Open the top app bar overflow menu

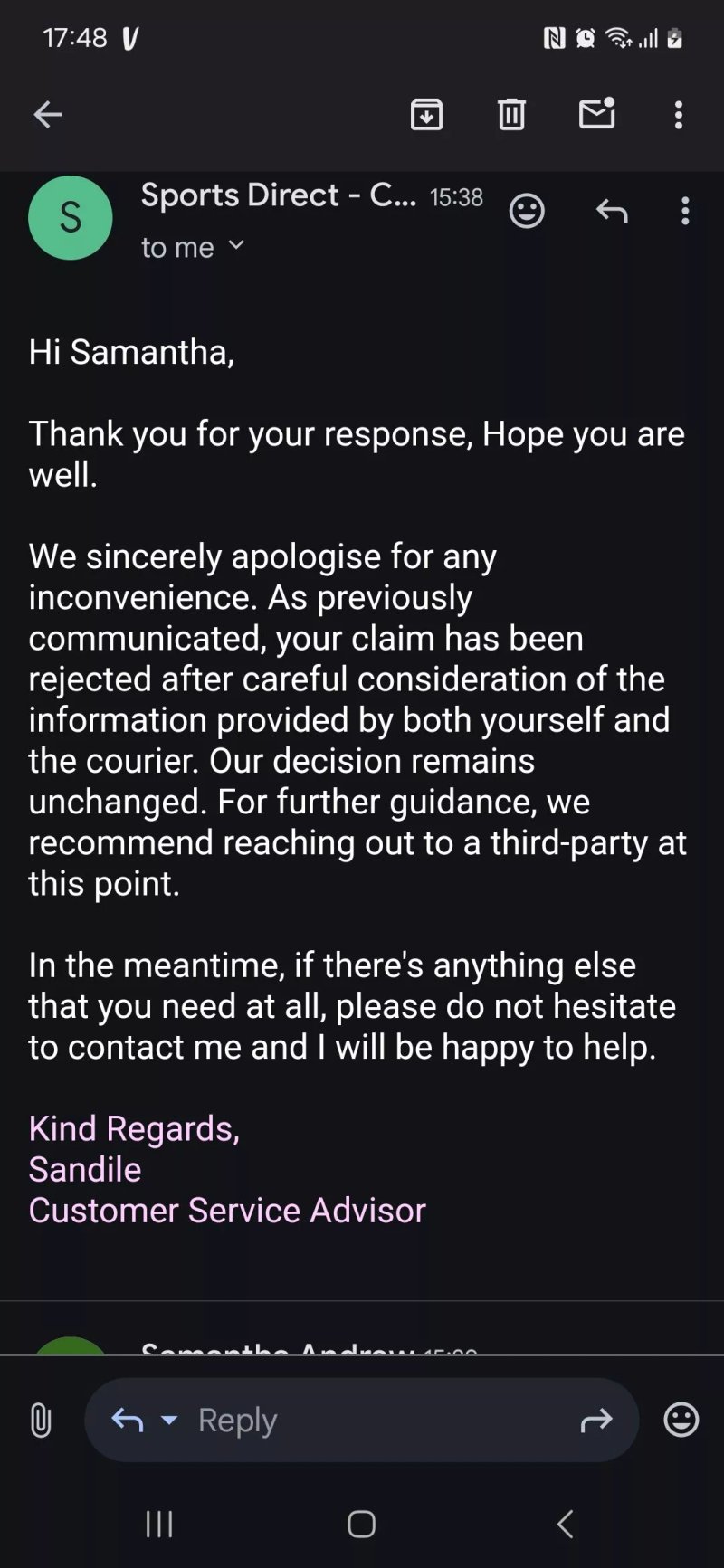(x=679, y=115)
